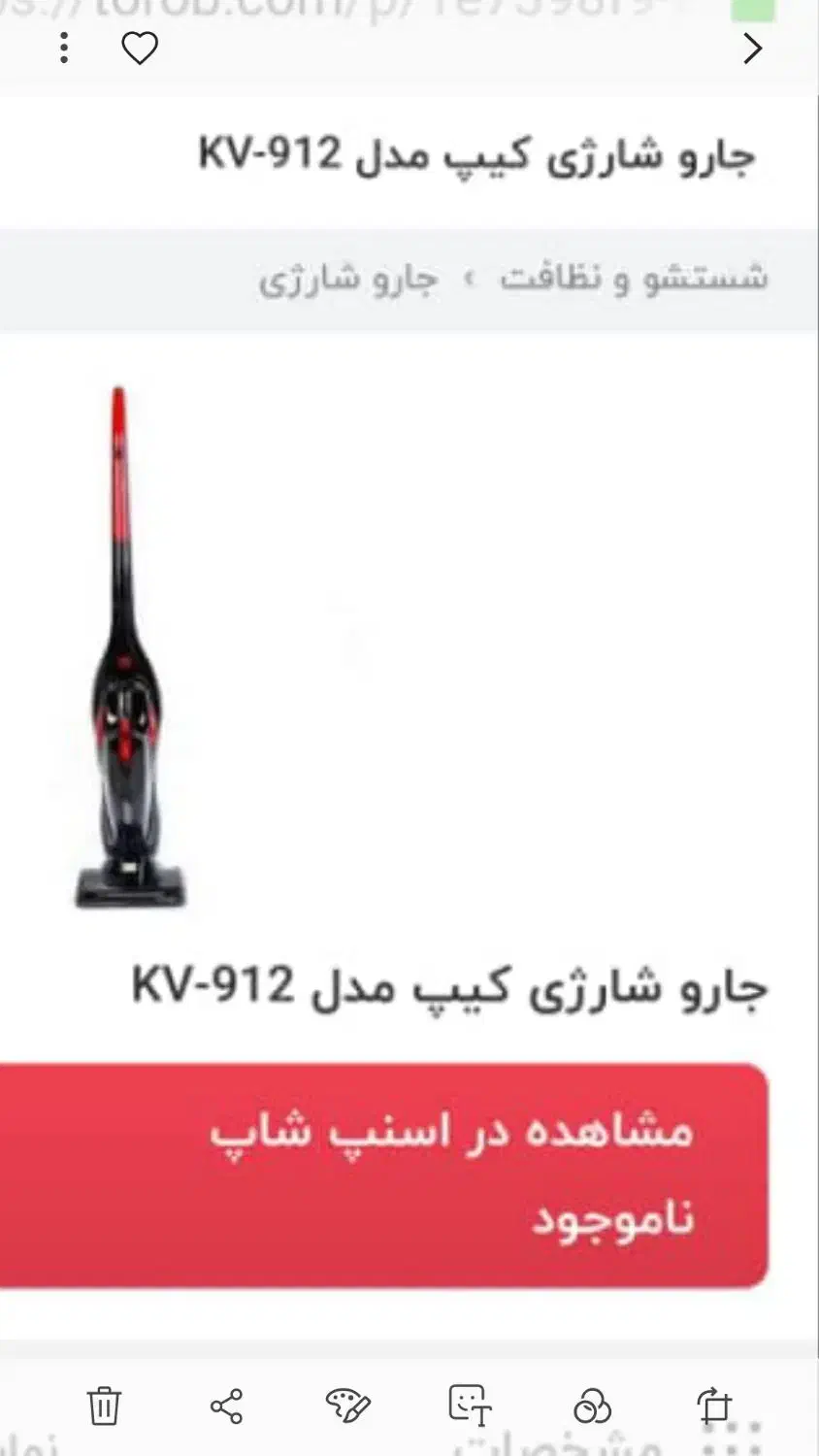The width and height of the screenshot is (819, 1456).
Task: Go back using the top arrow
Action: (x=752, y=48)
